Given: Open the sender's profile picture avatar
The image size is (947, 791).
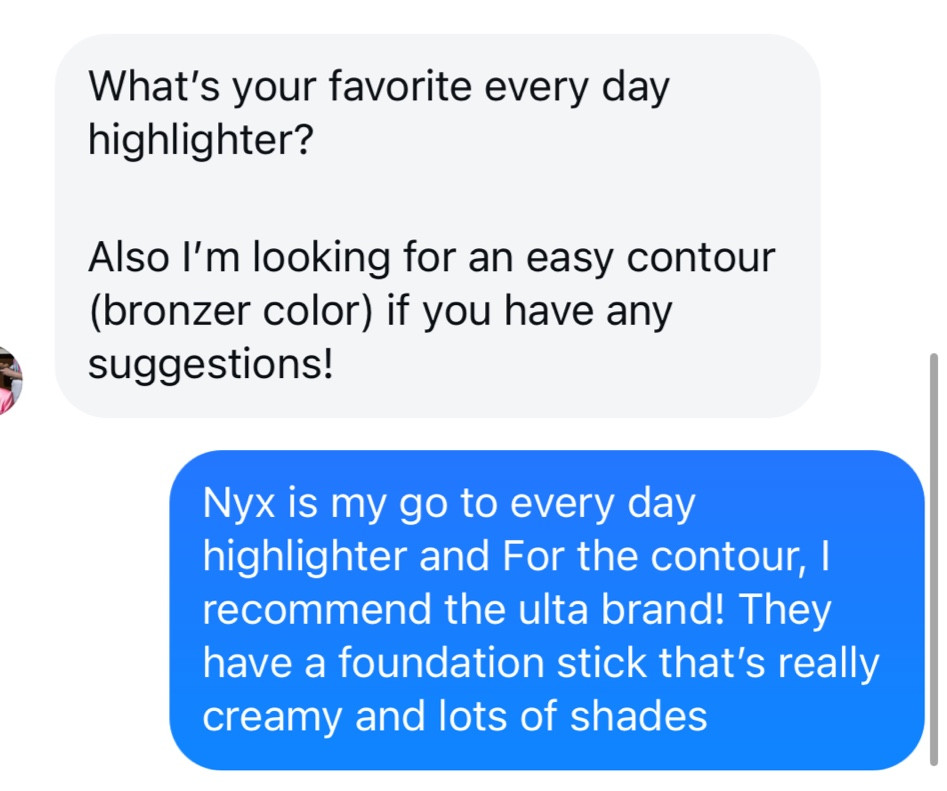Looking at the screenshot, I should point(8,380).
